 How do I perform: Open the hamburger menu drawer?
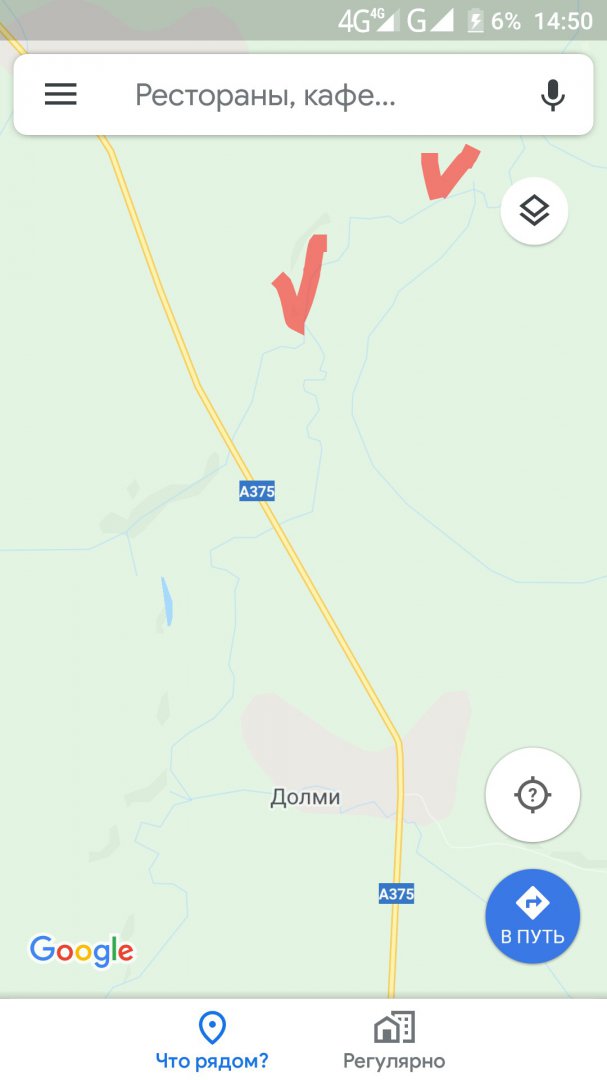[x=60, y=94]
